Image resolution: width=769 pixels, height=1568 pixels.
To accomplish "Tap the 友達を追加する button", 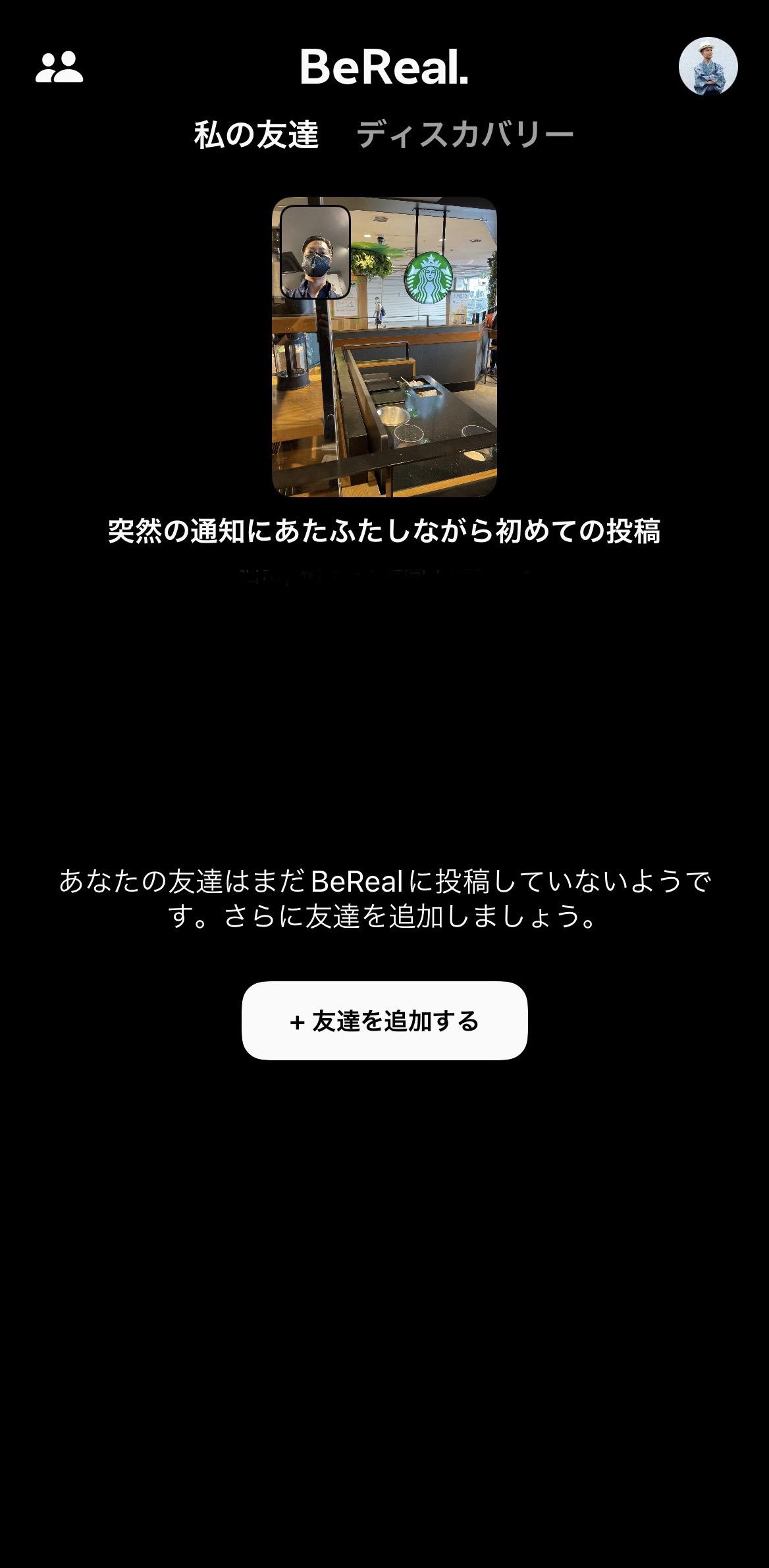I will coord(385,1021).
